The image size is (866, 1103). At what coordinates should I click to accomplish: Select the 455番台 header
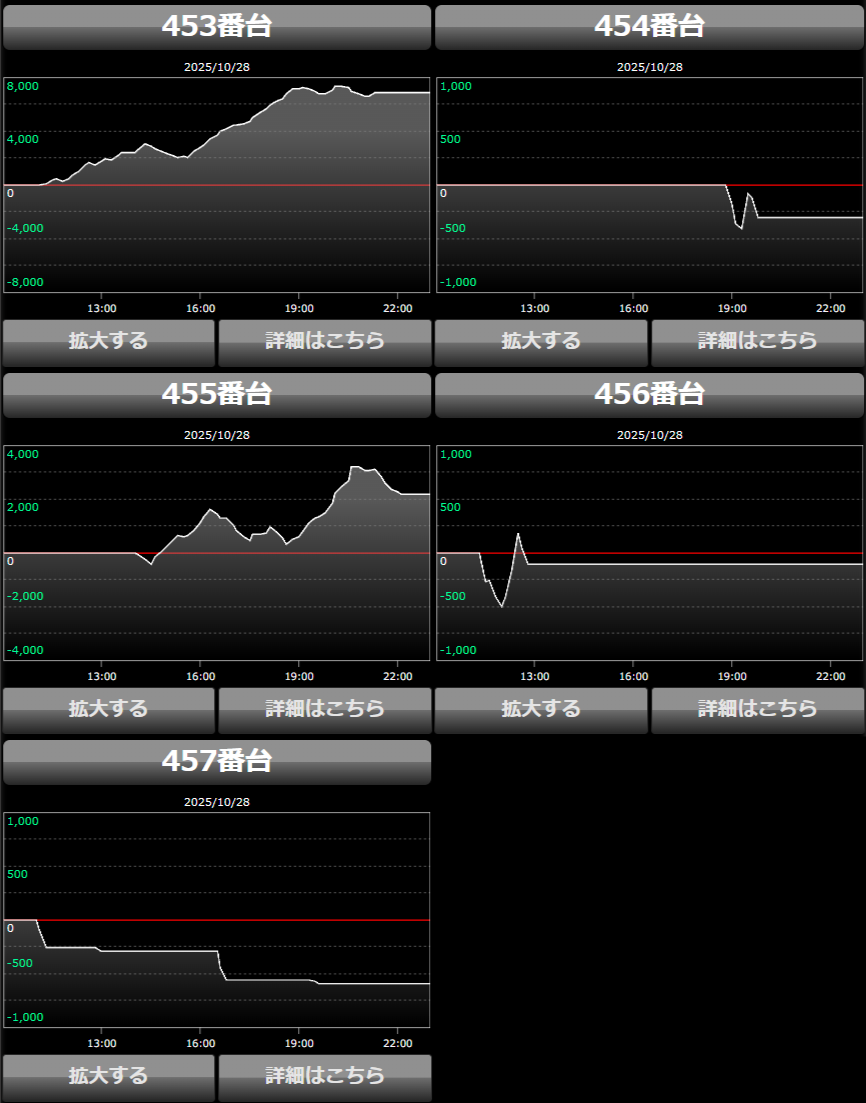pos(217,395)
